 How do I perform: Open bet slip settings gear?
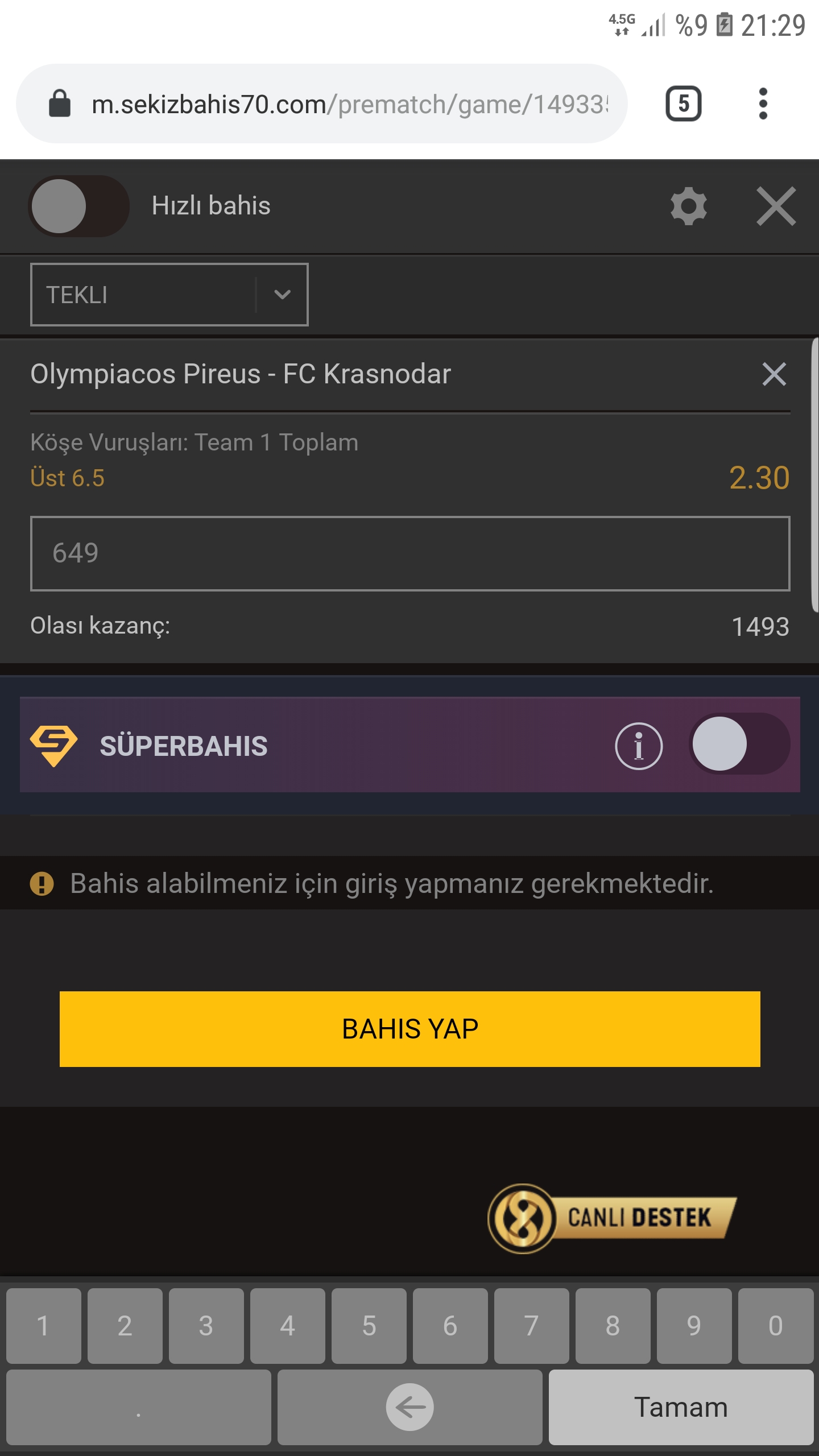pyautogui.click(x=688, y=206)
